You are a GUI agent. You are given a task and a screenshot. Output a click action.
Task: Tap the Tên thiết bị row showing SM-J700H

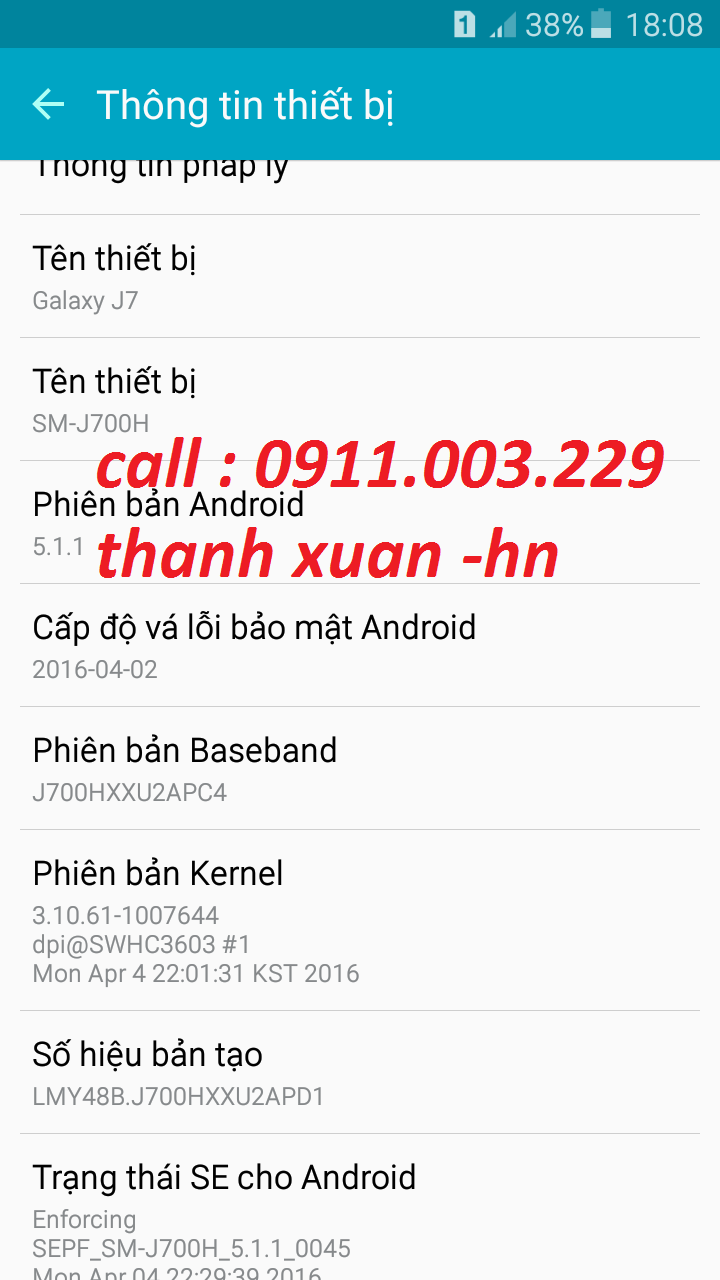(360, 399)
